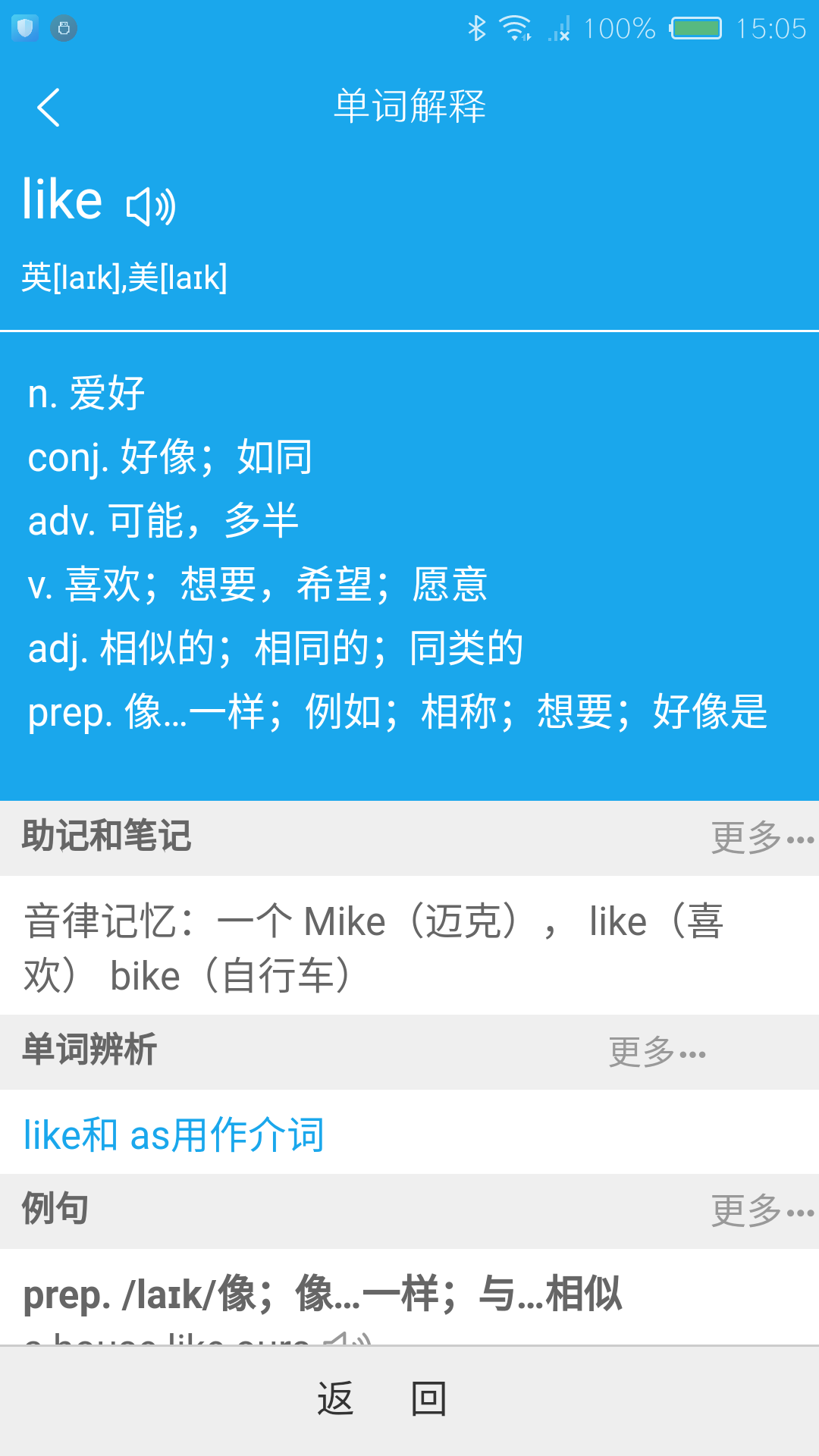The width and height of the screenshot is (819, 1456).
Task: Tap the 例句 section header
Action: pos(53,1208)
